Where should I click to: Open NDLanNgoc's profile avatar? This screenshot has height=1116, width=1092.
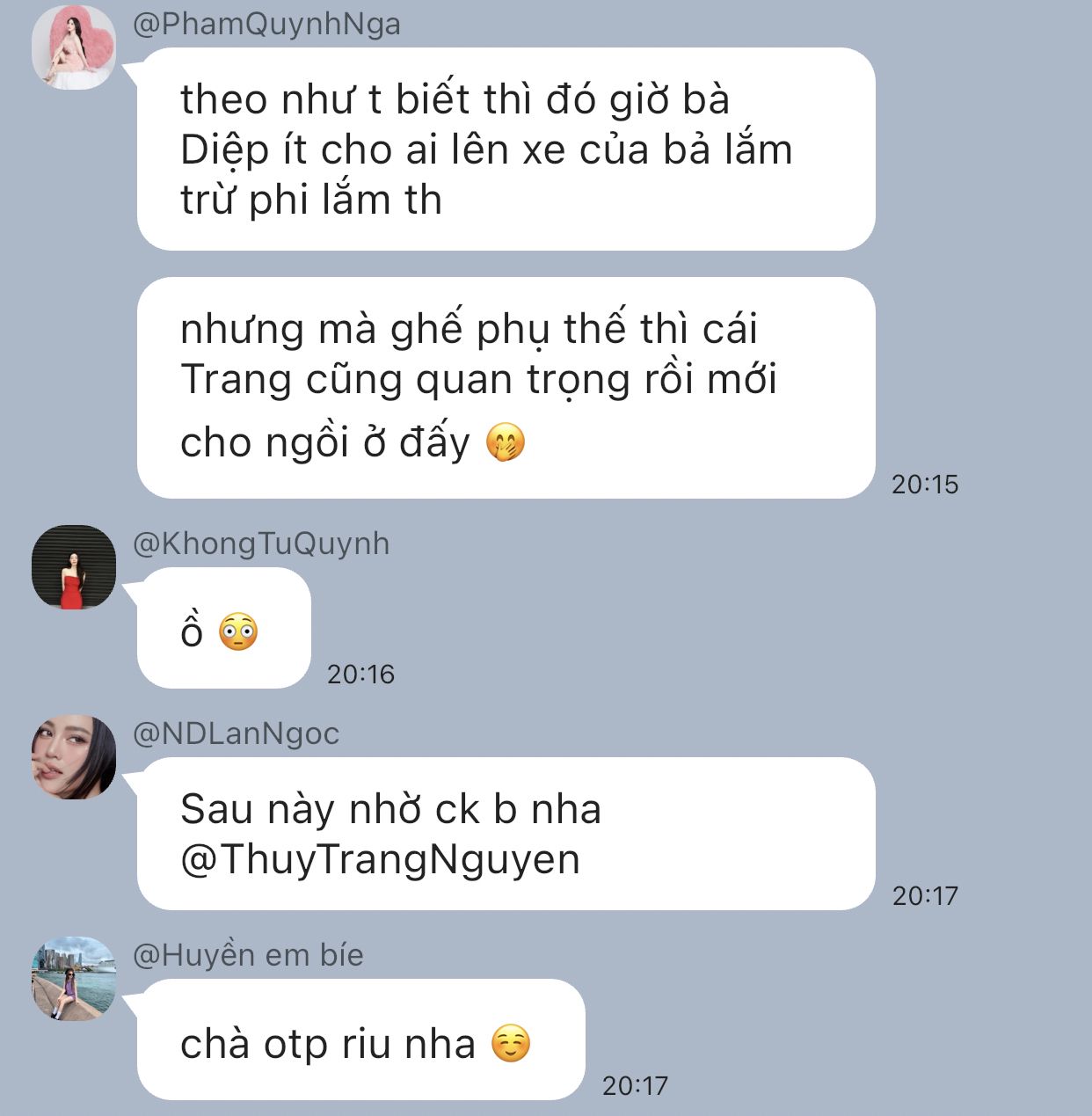[x=74, y=757]
